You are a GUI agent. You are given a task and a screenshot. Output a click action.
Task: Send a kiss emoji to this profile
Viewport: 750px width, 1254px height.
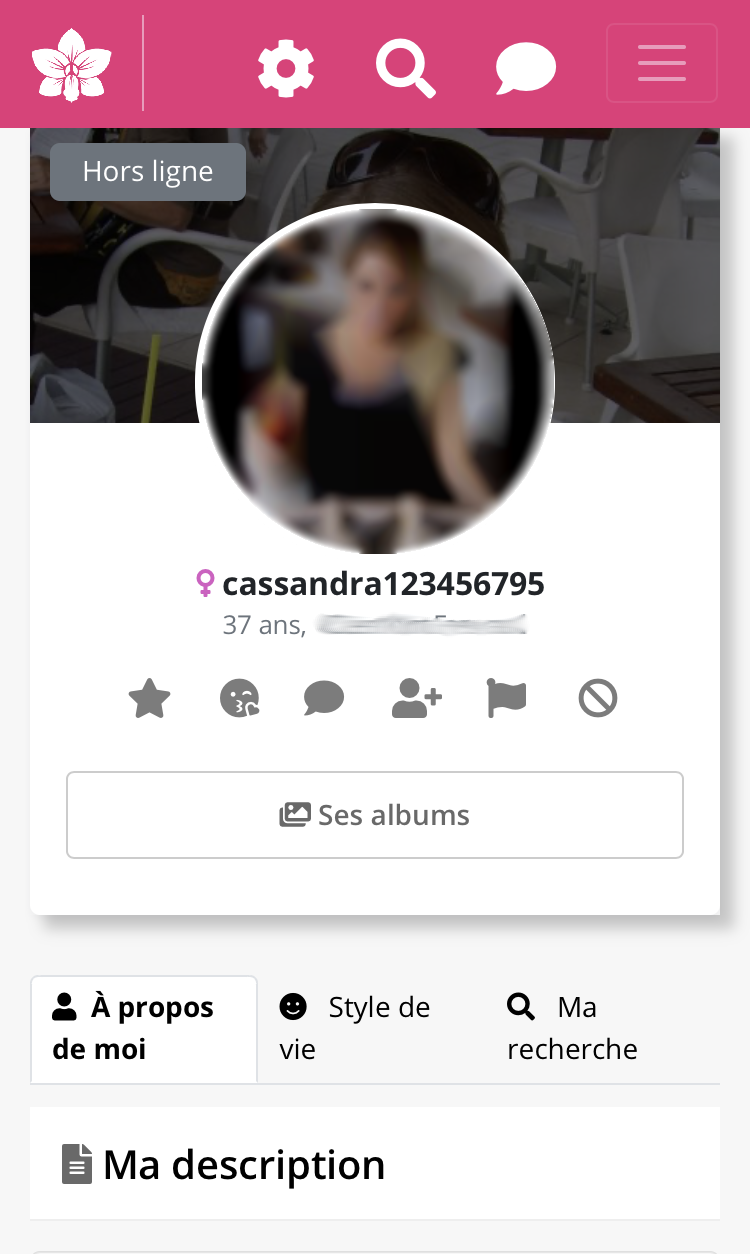(x=239, y=698)
